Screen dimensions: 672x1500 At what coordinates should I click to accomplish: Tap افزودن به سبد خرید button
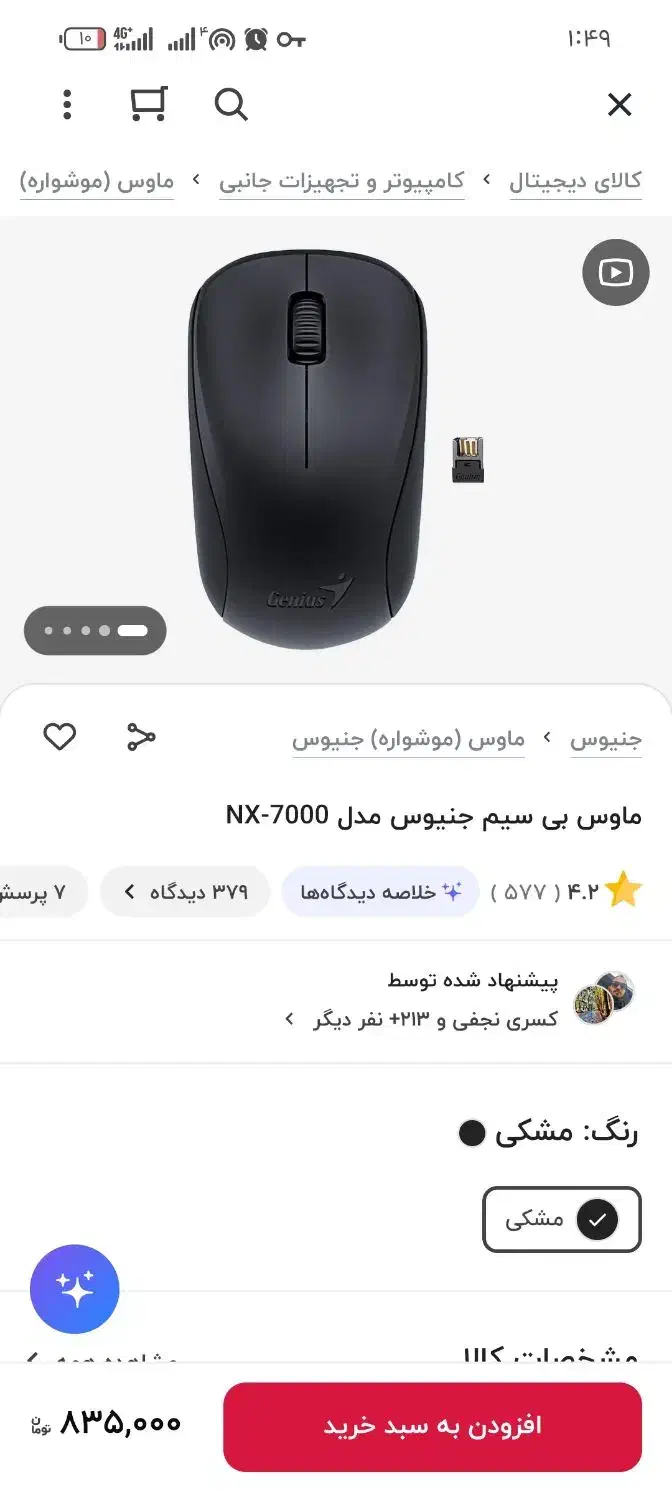click(x=432, y=1426)
